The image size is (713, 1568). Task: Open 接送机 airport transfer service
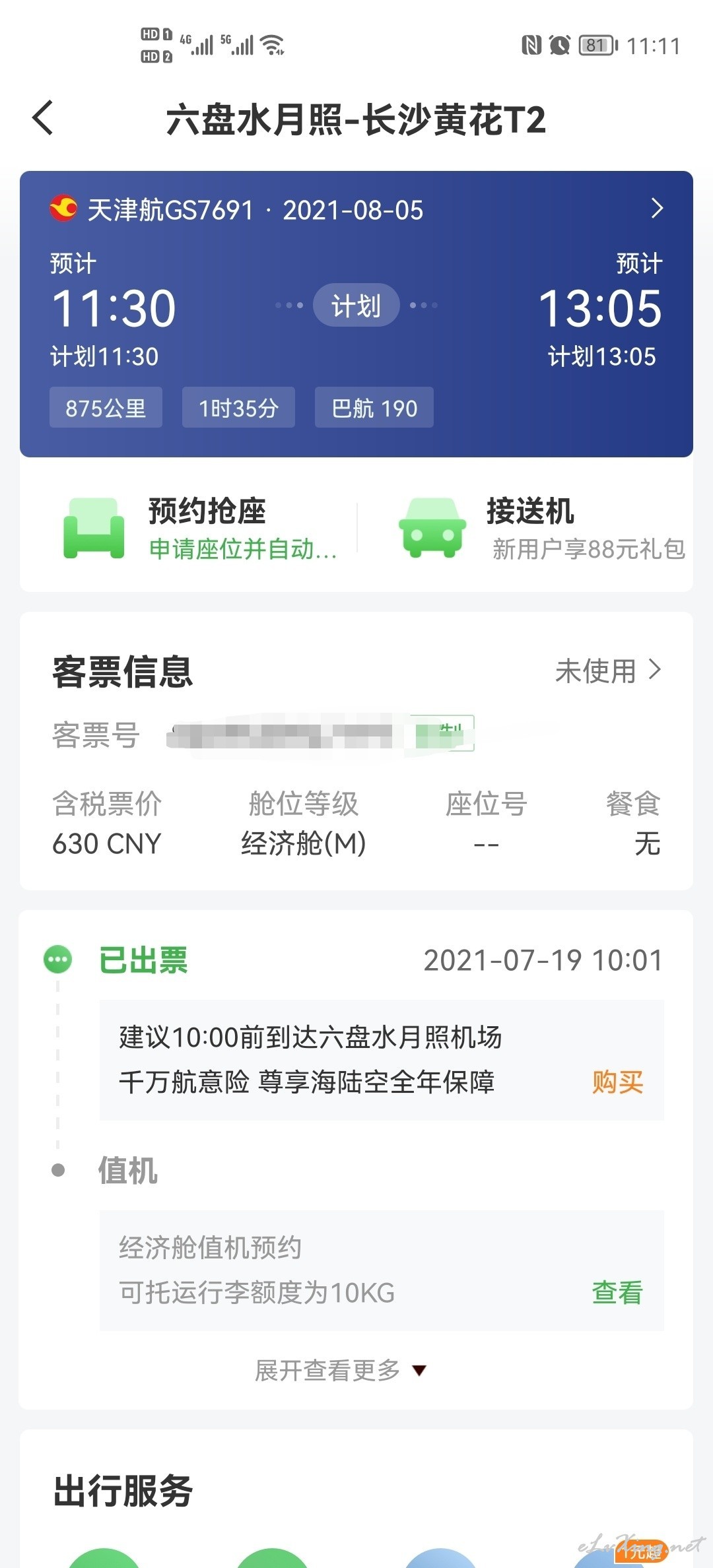[x=543, y=528]
